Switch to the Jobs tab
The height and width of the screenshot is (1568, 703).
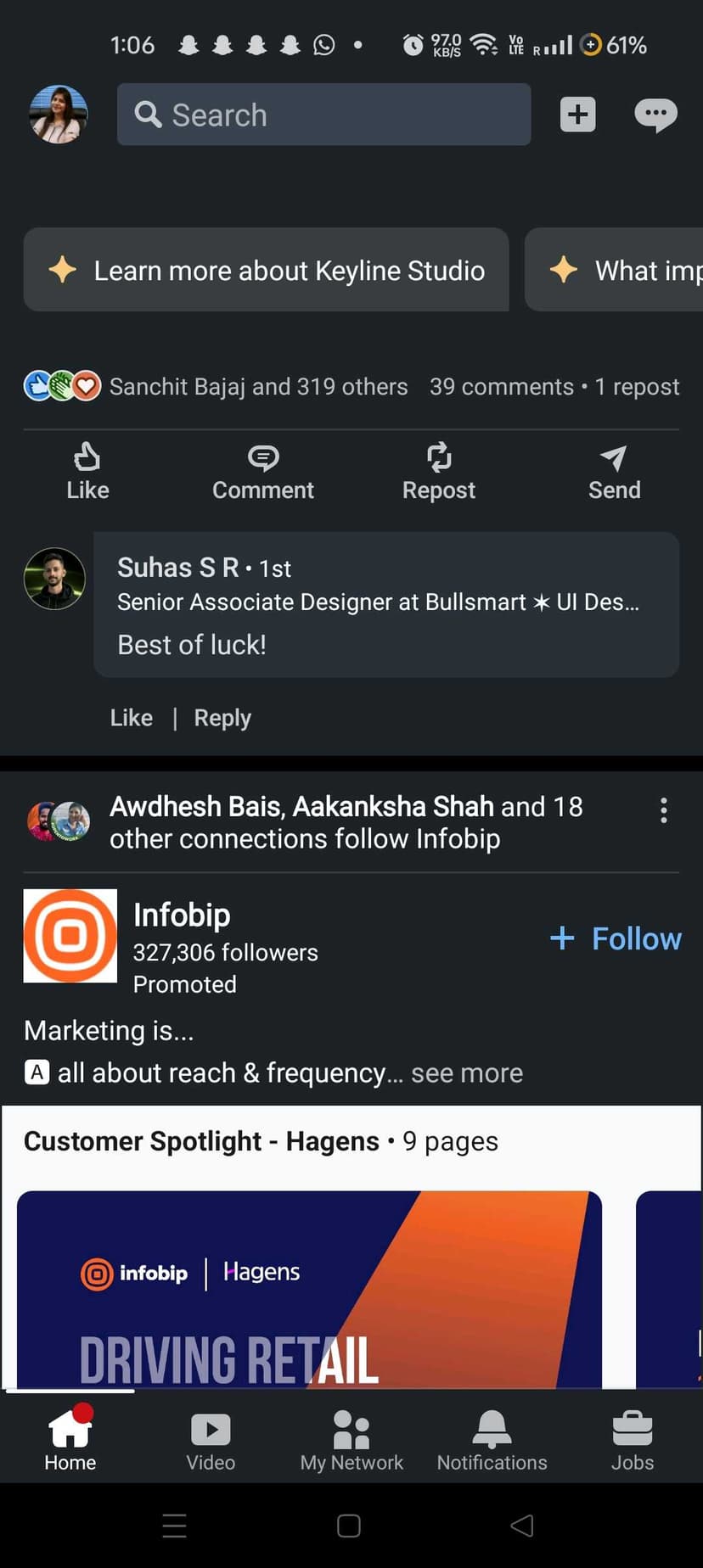click(x=633, y=1441)
